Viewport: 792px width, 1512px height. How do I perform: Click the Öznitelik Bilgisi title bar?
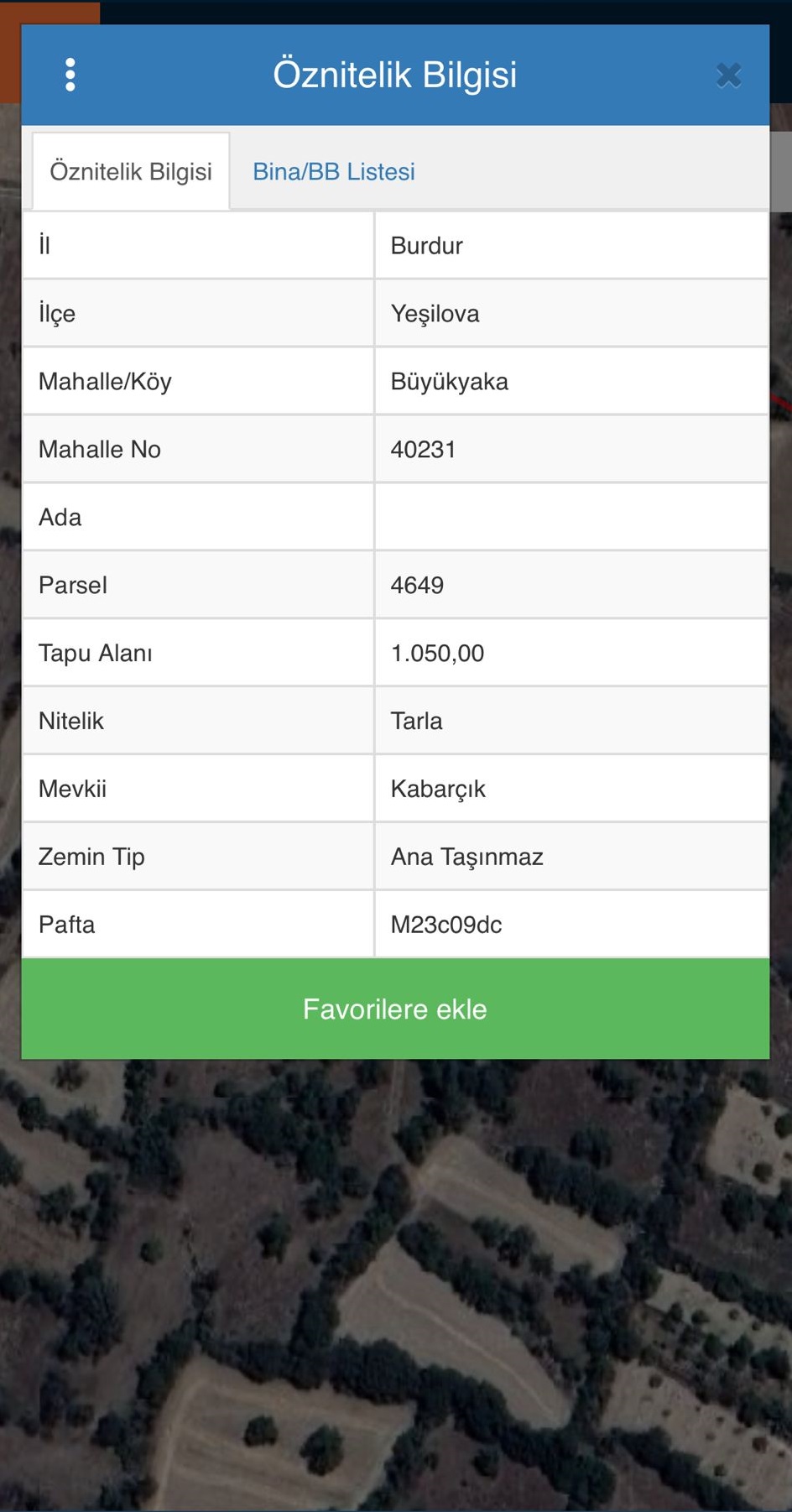pyautogui.click(x=394, y=73)
